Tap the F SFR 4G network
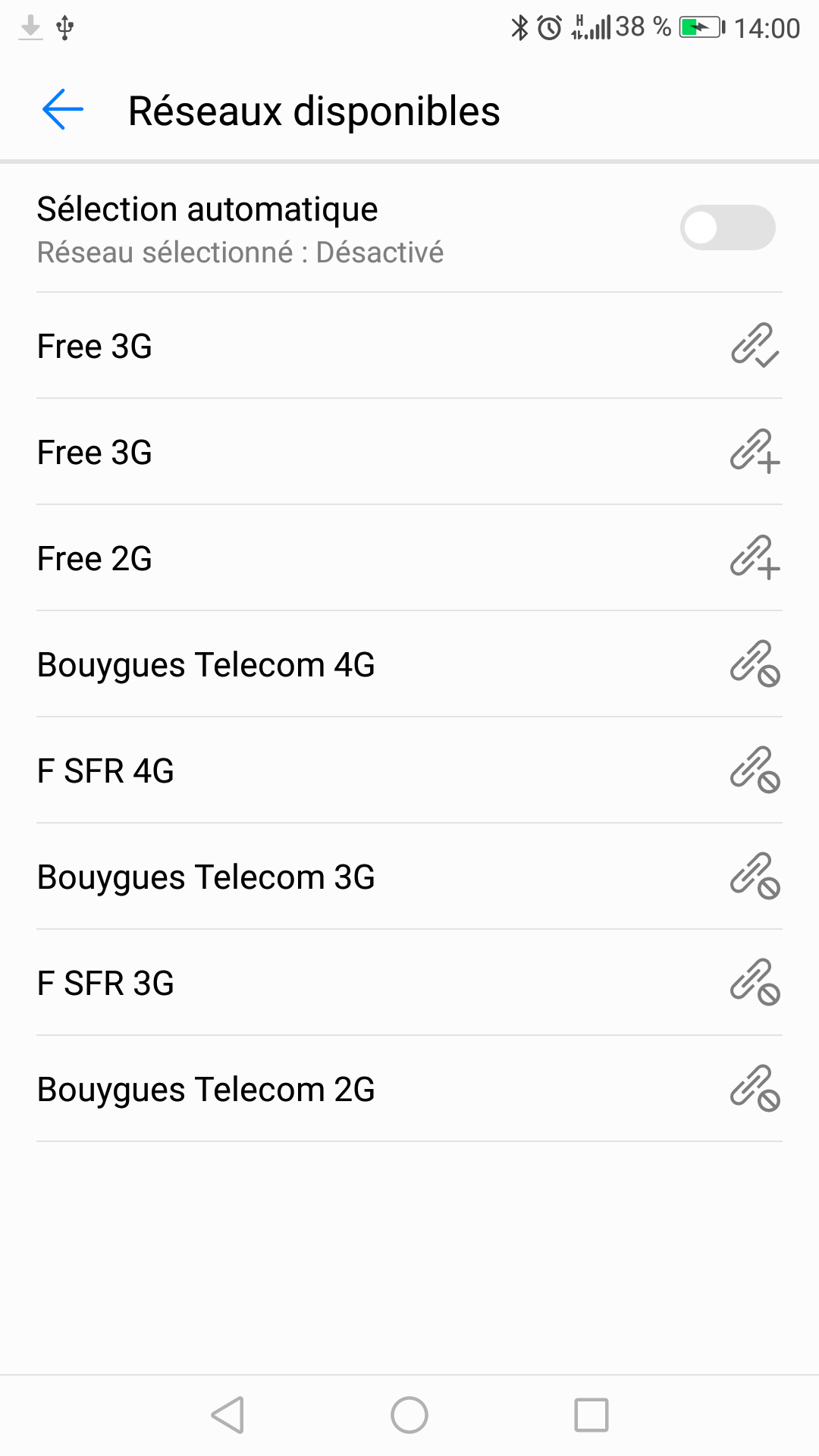Image resolution: width=819 pixels, height=1456 pixels. coord(409,770)
